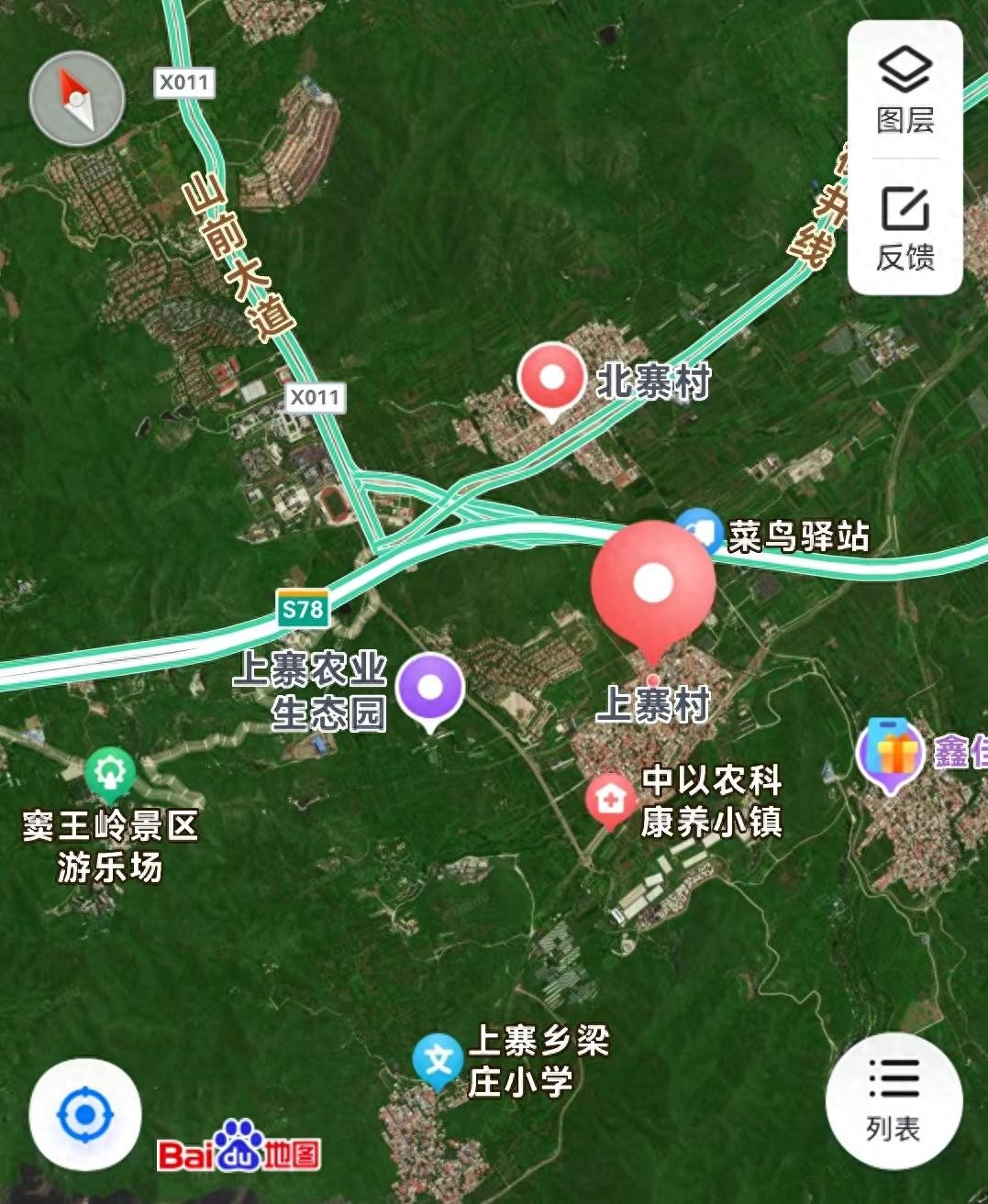
Task: Open the 反馈 feedback option
Action: click(x=905, y=228)
